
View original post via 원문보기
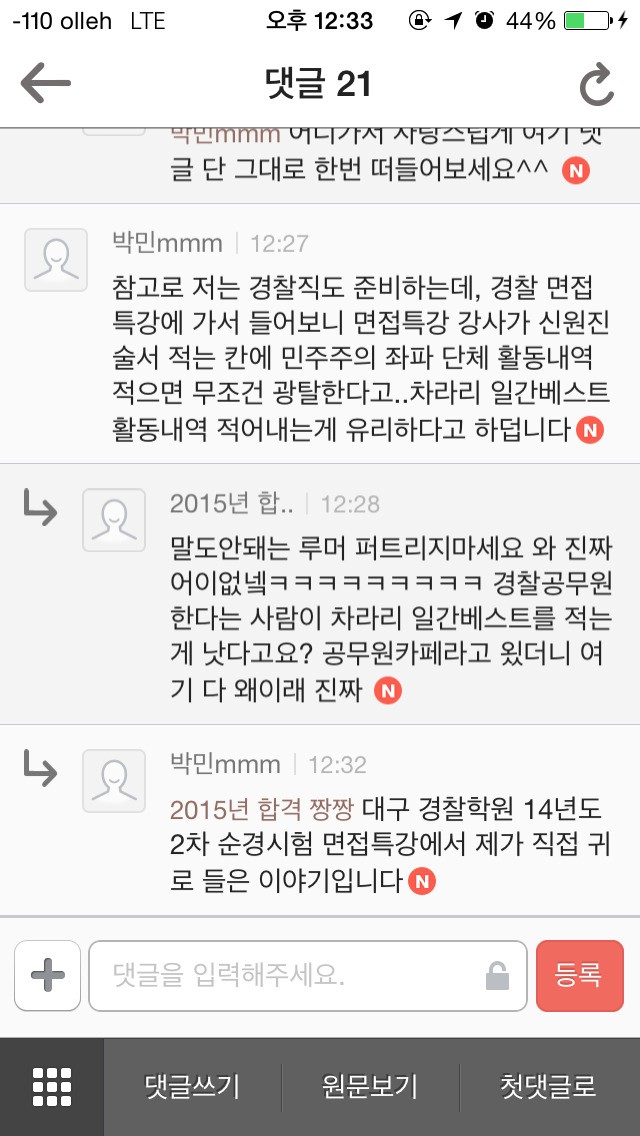(370, 1087)
